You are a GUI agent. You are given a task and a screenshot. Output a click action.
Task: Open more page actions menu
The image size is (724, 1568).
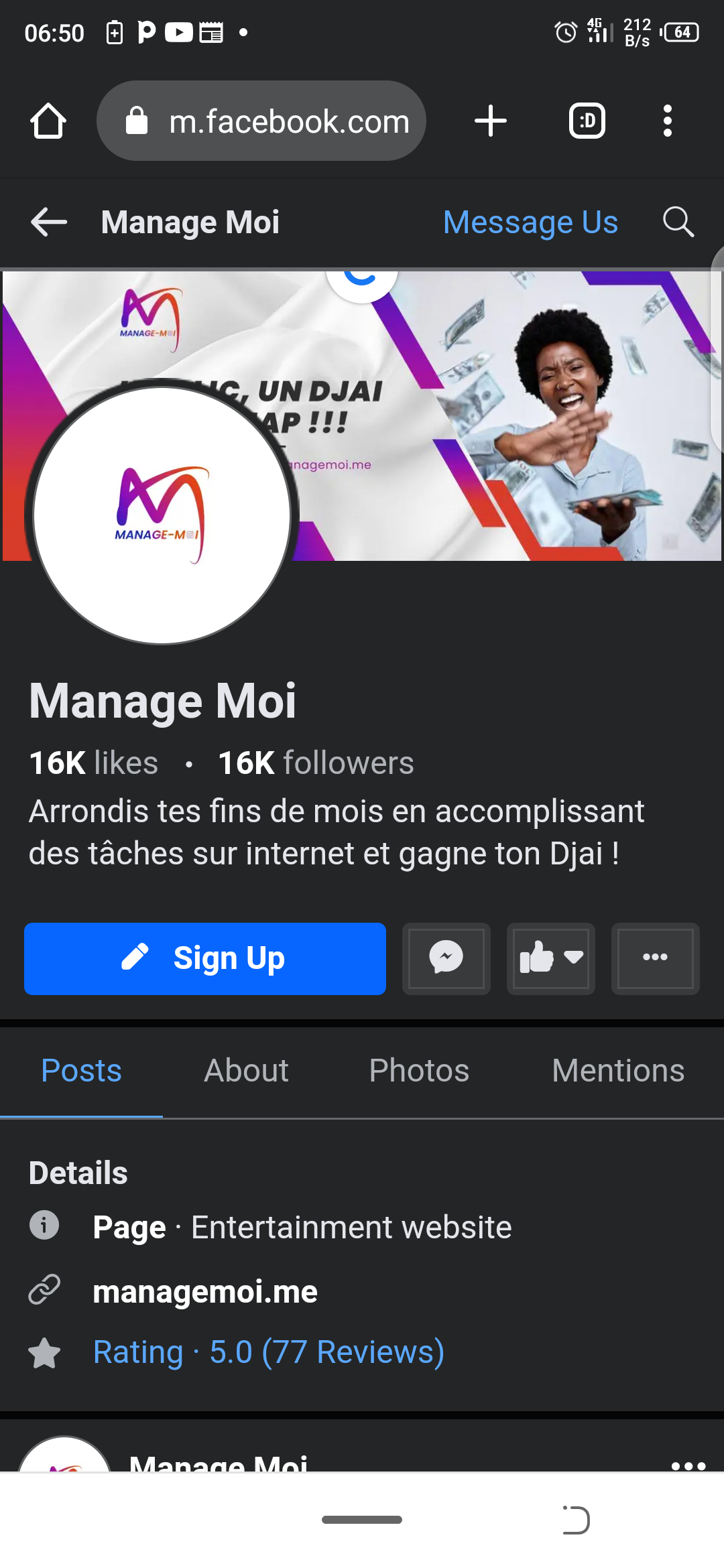(655, 958)
